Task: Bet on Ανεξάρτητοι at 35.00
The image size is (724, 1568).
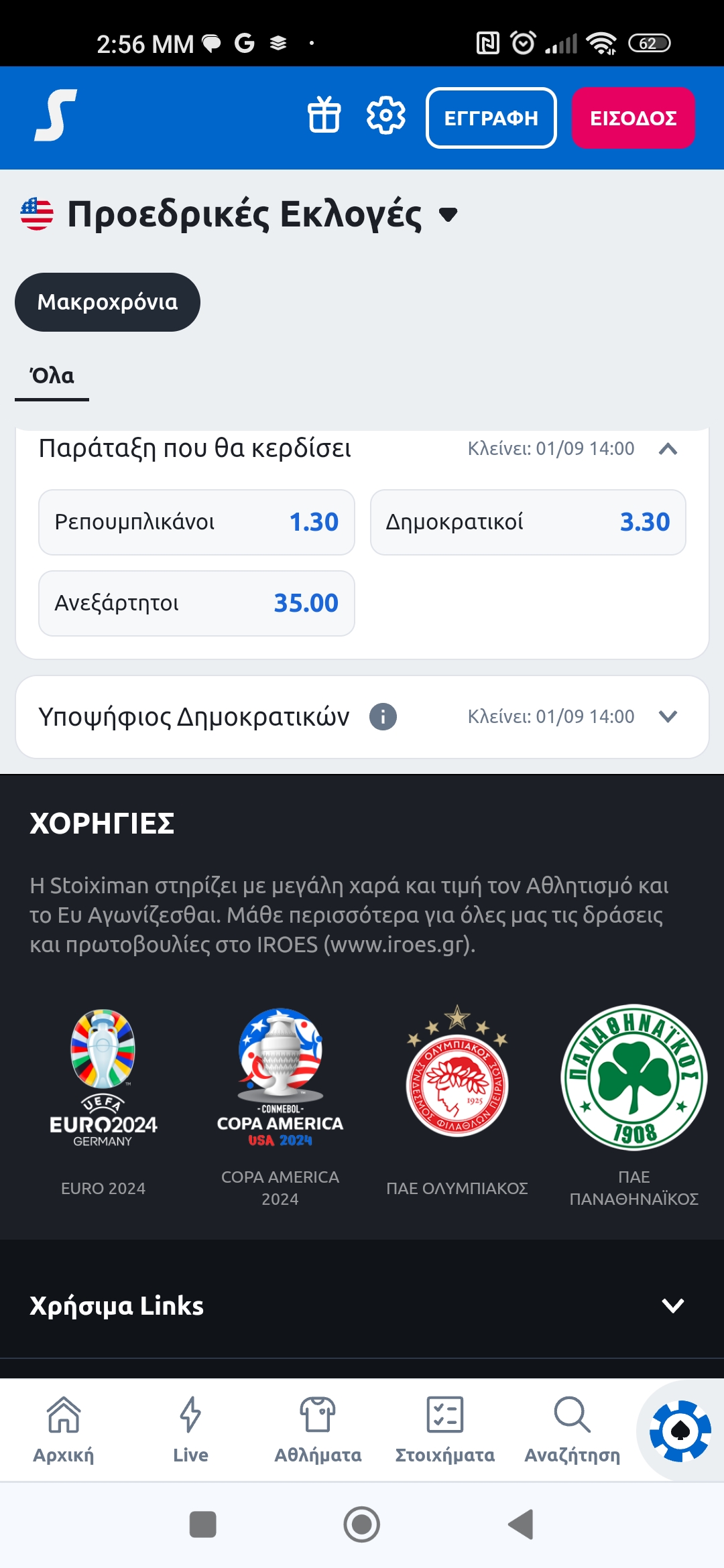Action: pyautogui.click(x=196, y=603)
